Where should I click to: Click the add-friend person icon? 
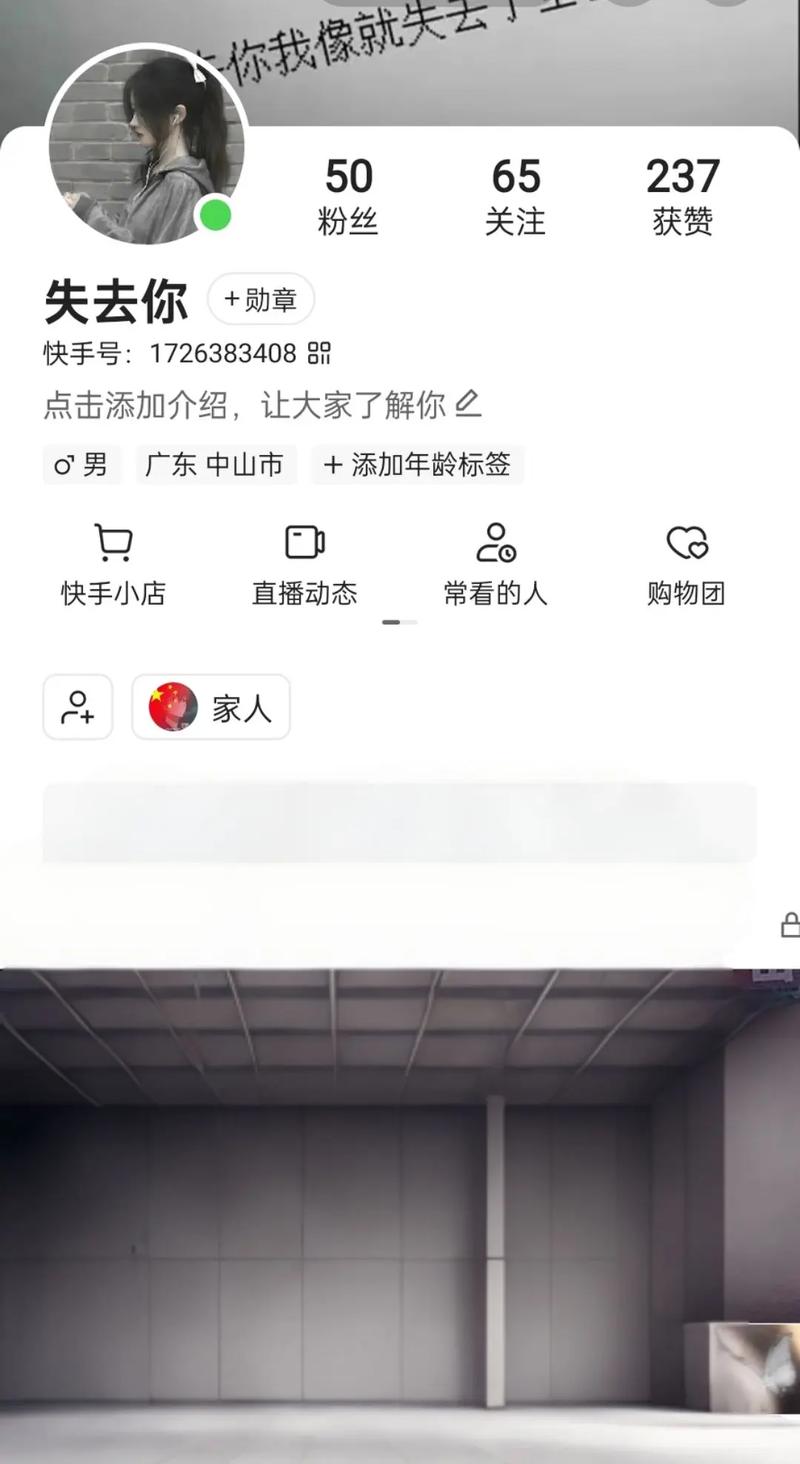(77, 707)
